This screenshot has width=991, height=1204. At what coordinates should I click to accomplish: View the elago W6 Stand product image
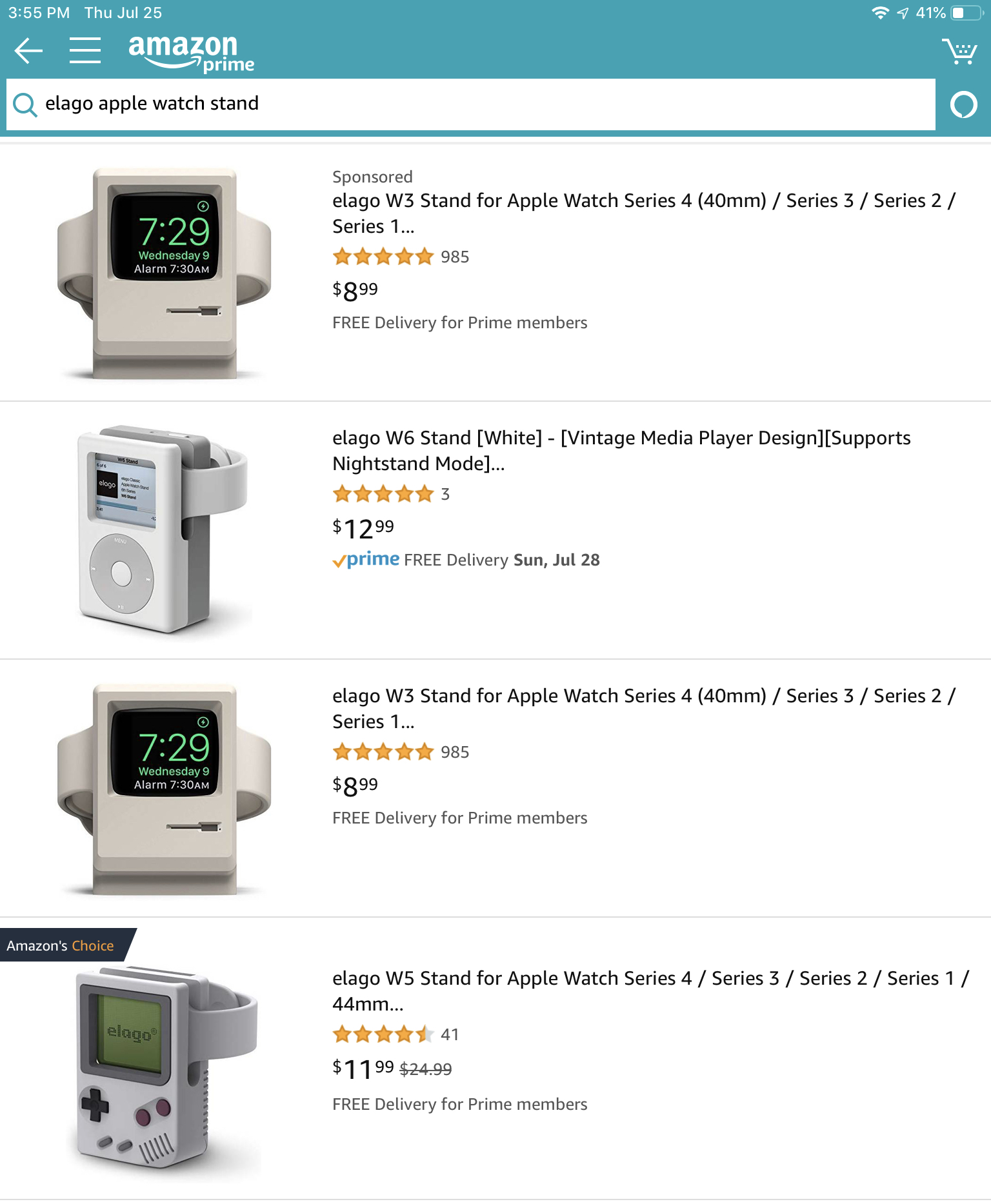click(x=163, y=529)
